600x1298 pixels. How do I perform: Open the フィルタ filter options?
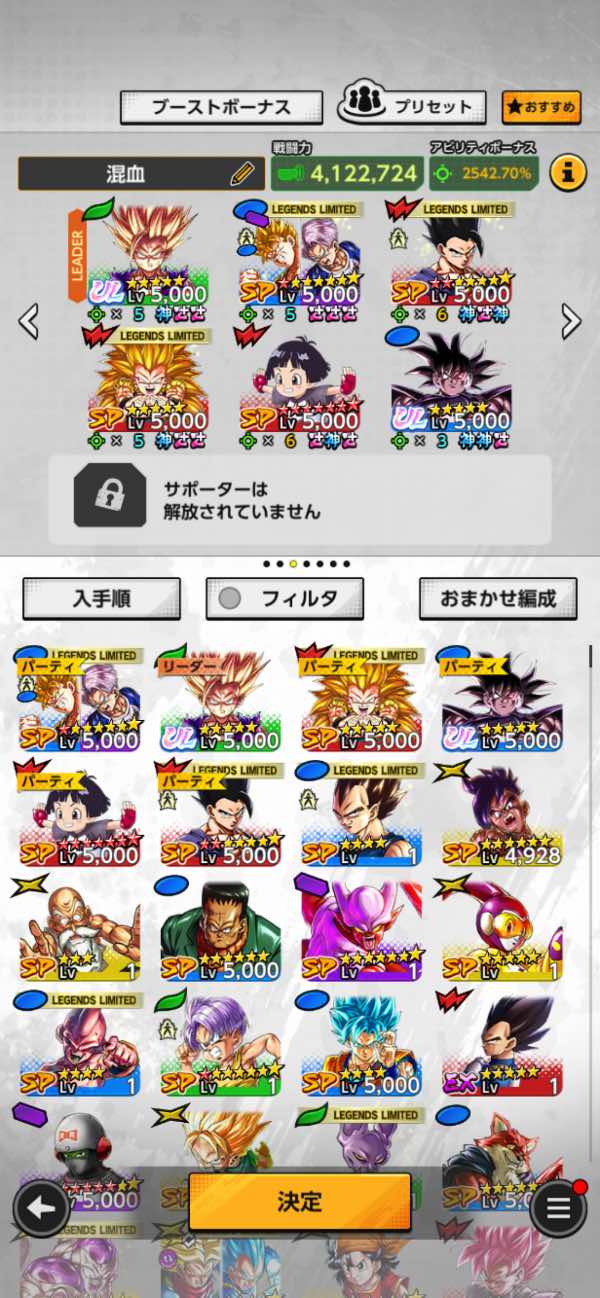coord(284,599)
